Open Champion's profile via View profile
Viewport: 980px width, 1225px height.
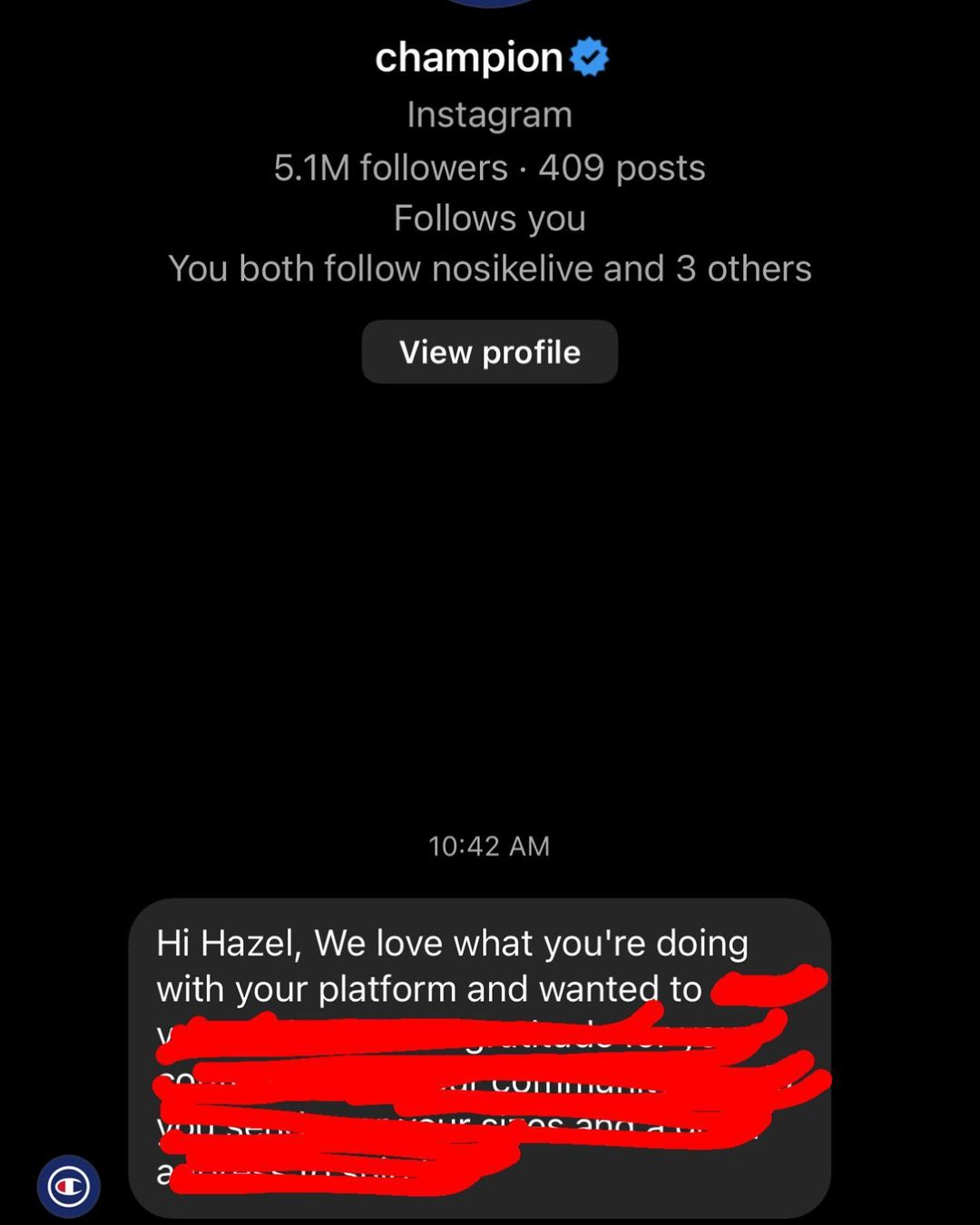489,352
